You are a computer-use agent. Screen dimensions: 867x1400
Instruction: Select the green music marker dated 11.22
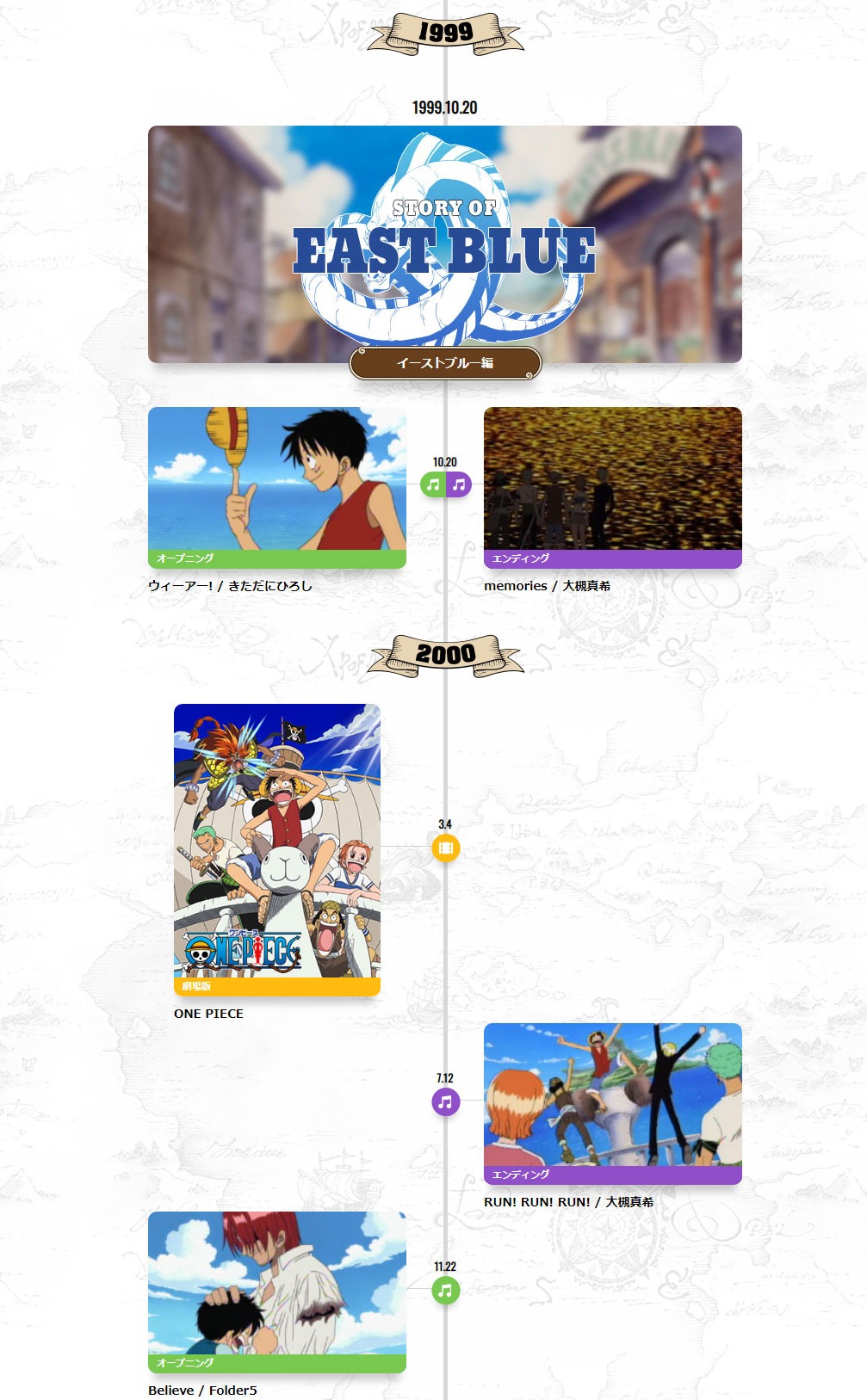pos(445,1290)
